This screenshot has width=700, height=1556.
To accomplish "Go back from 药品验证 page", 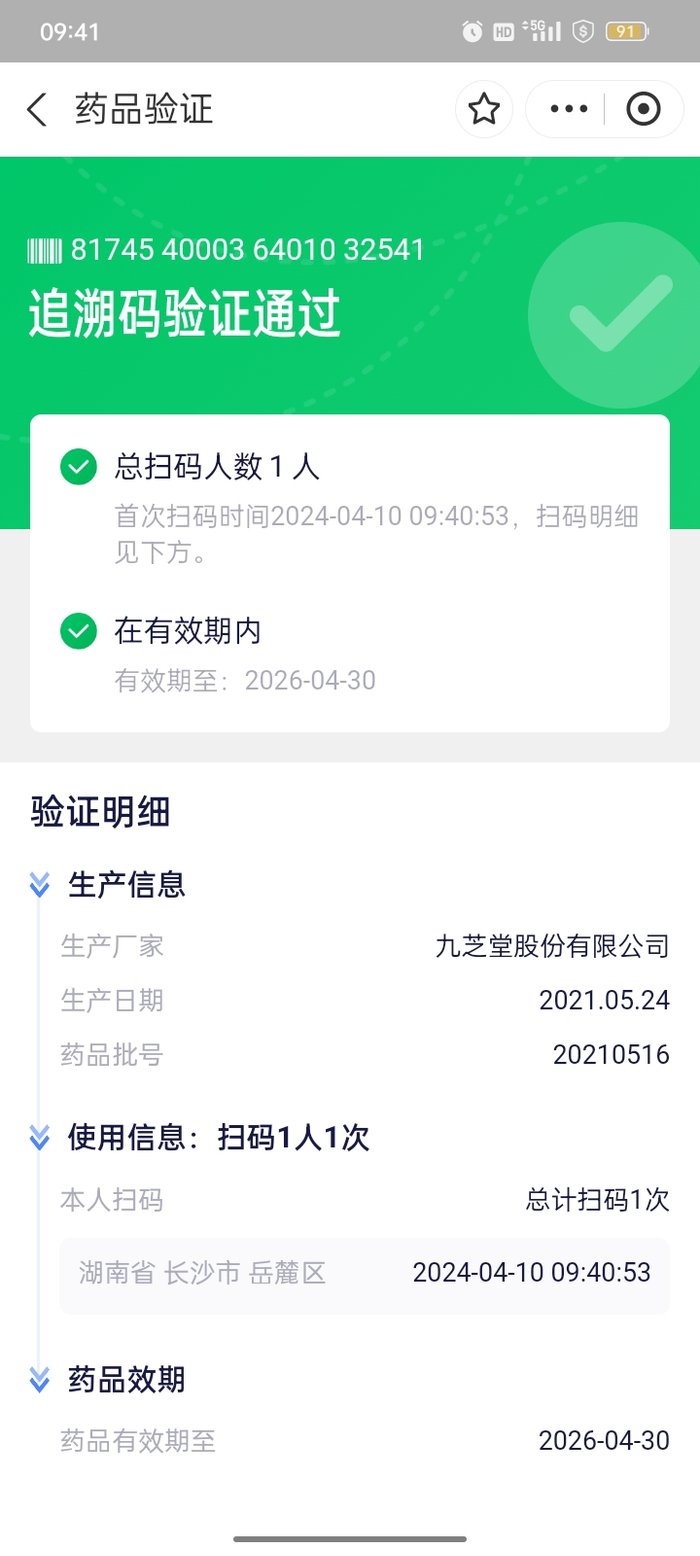I will pyautogui.click(x=37, y=109).
